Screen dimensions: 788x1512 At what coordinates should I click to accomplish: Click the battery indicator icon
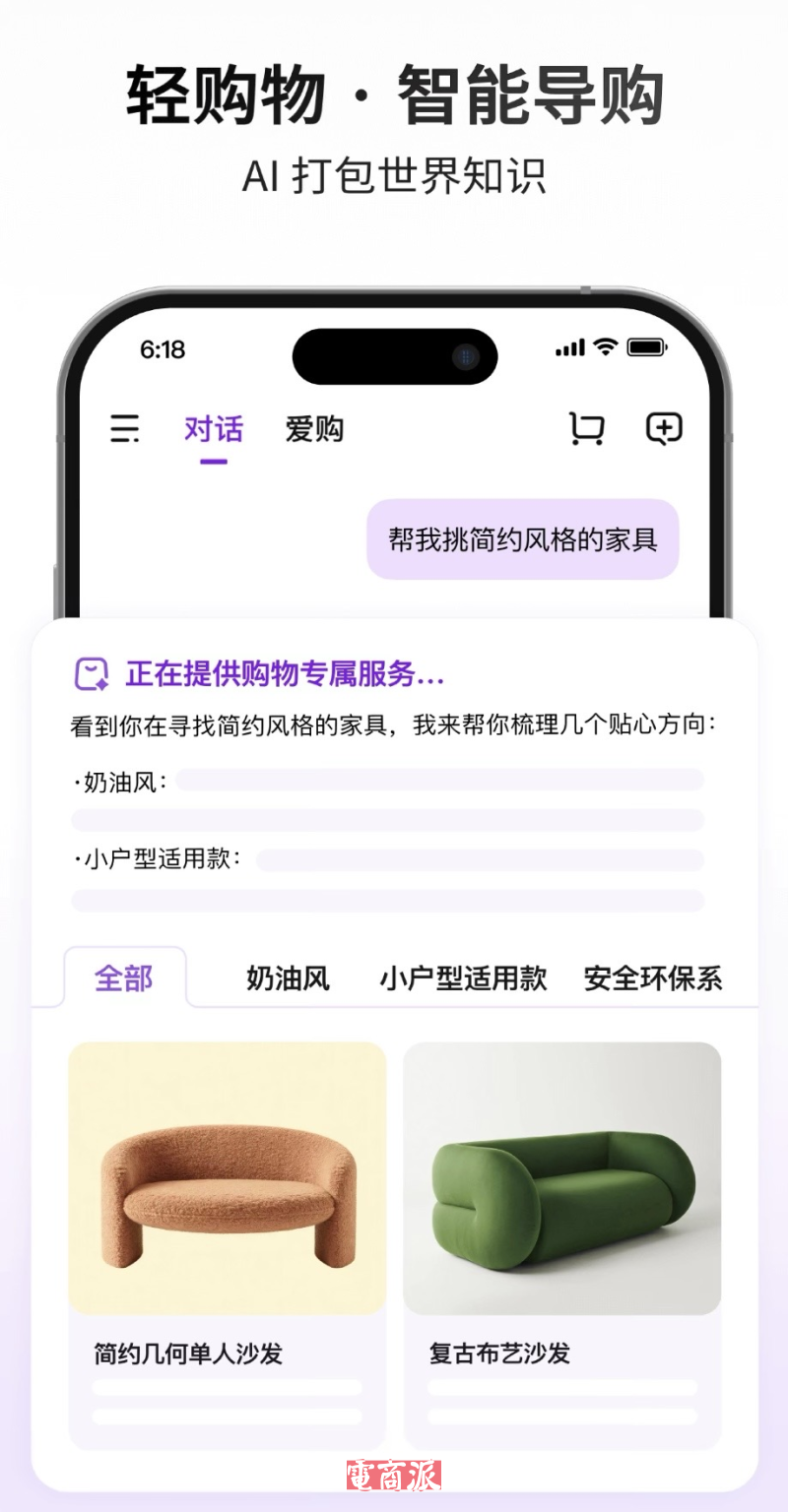pyautogui.click(x=645, y=347)
